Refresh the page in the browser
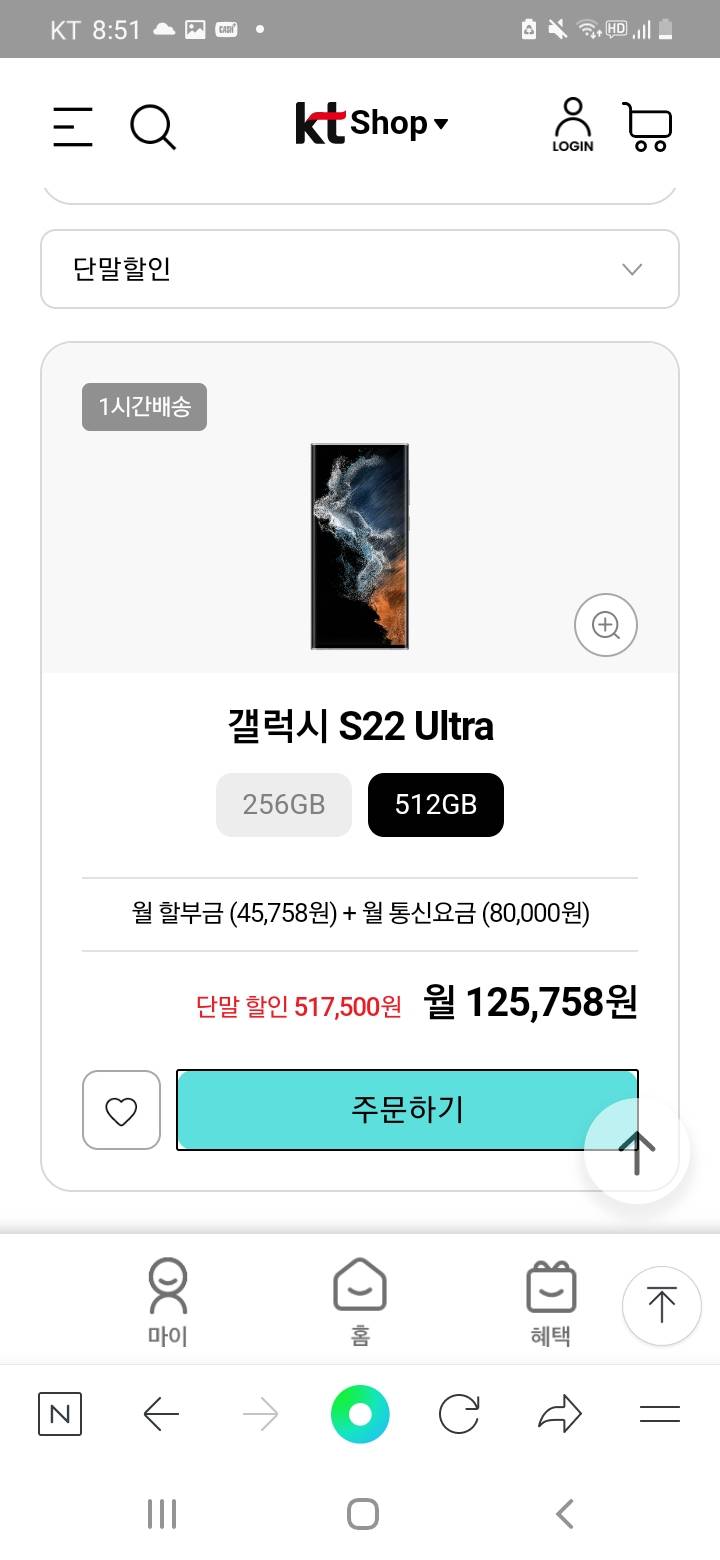This screenshot has width=720, height=1560. [459, 1414]
